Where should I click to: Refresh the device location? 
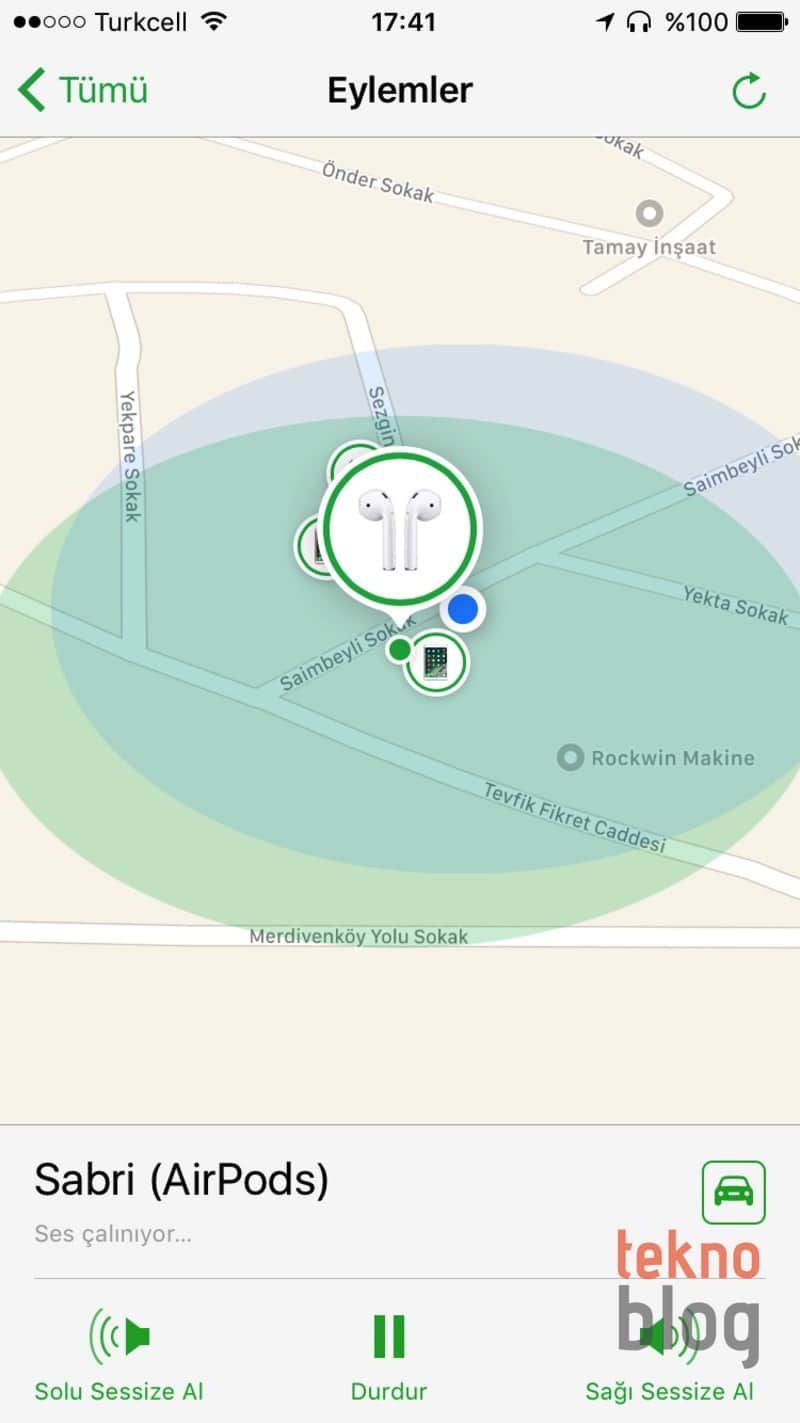click(x=748, y=92)
